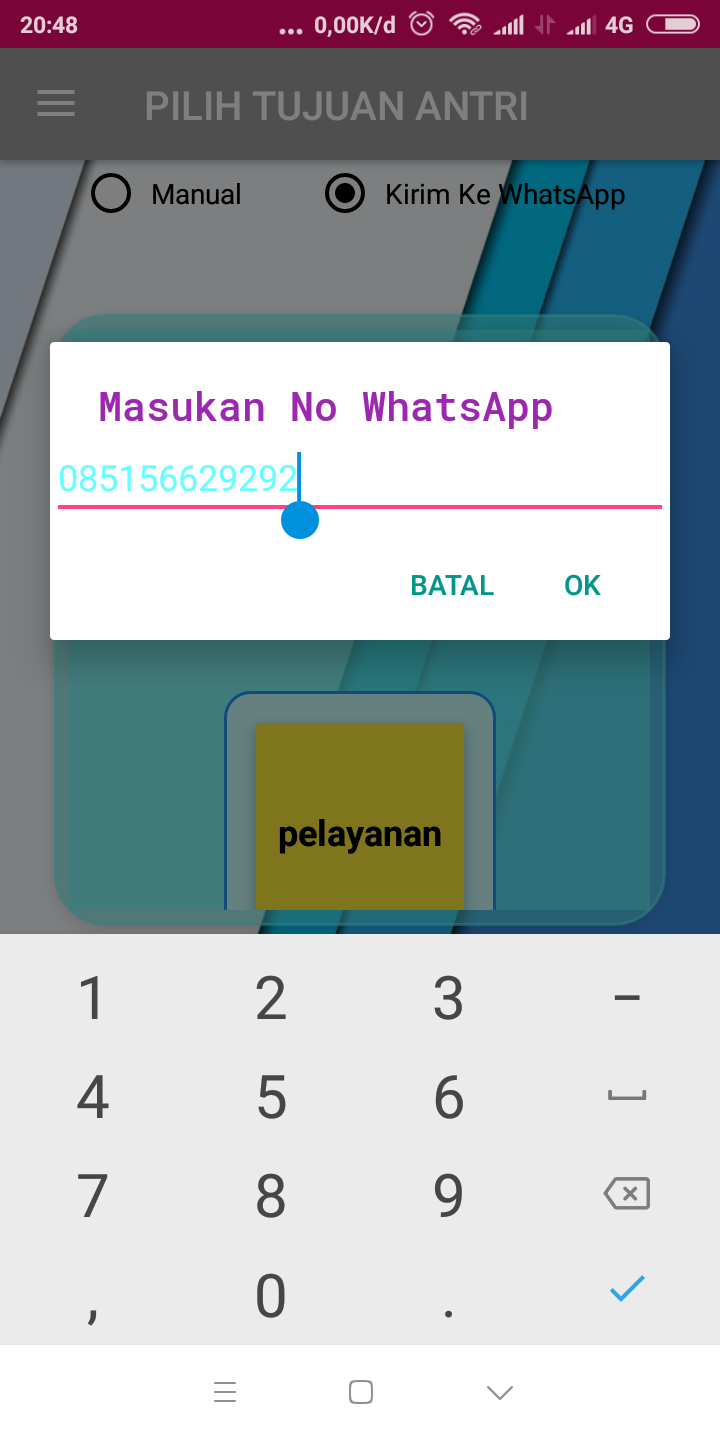Focus the WhatsApp number input field
The height and width of the screenshot is (1440, 720).
360,481
